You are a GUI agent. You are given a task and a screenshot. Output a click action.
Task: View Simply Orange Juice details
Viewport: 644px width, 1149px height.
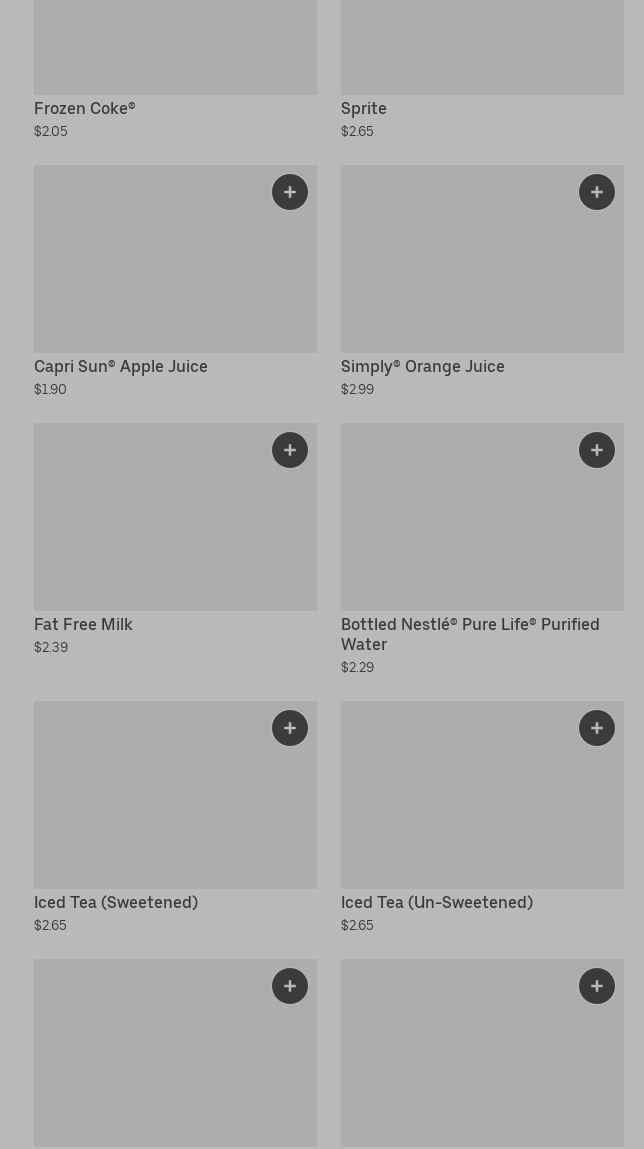(482, 281)
